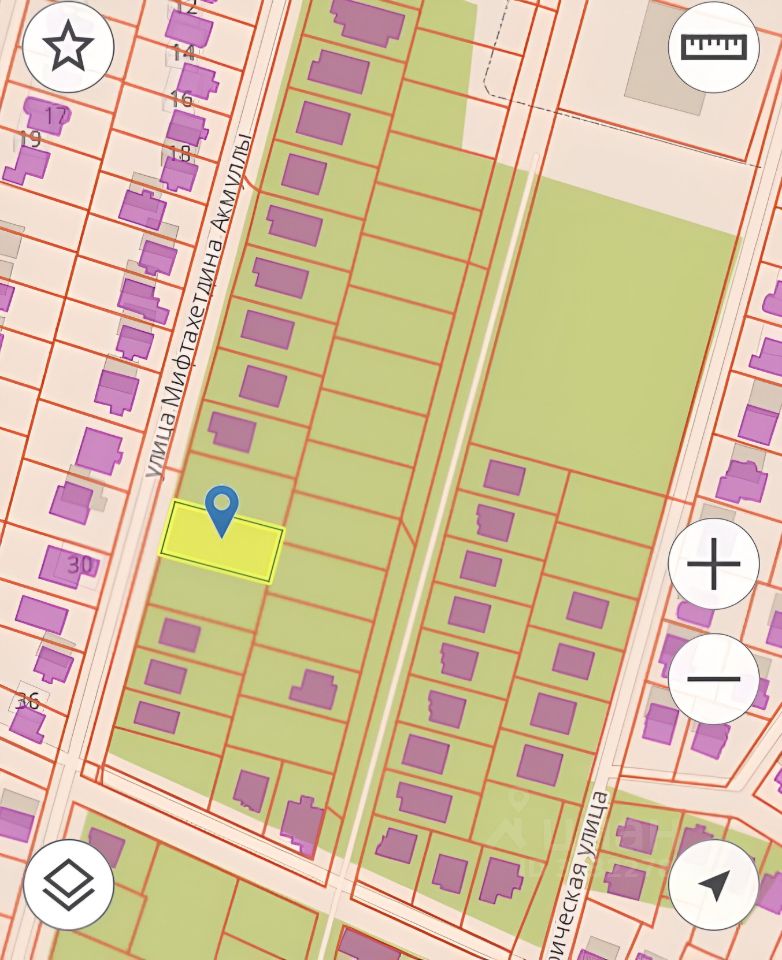This screenshot has width=782, height=960.
Task: Zoom out with the minus button
Action: (713, 678)
